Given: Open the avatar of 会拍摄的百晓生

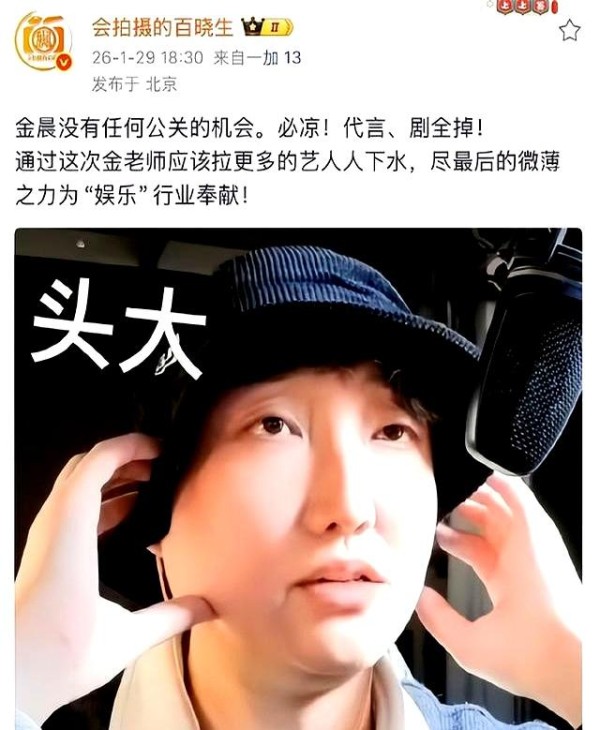Looking at the screenshot, I should (x=43, y=43).
